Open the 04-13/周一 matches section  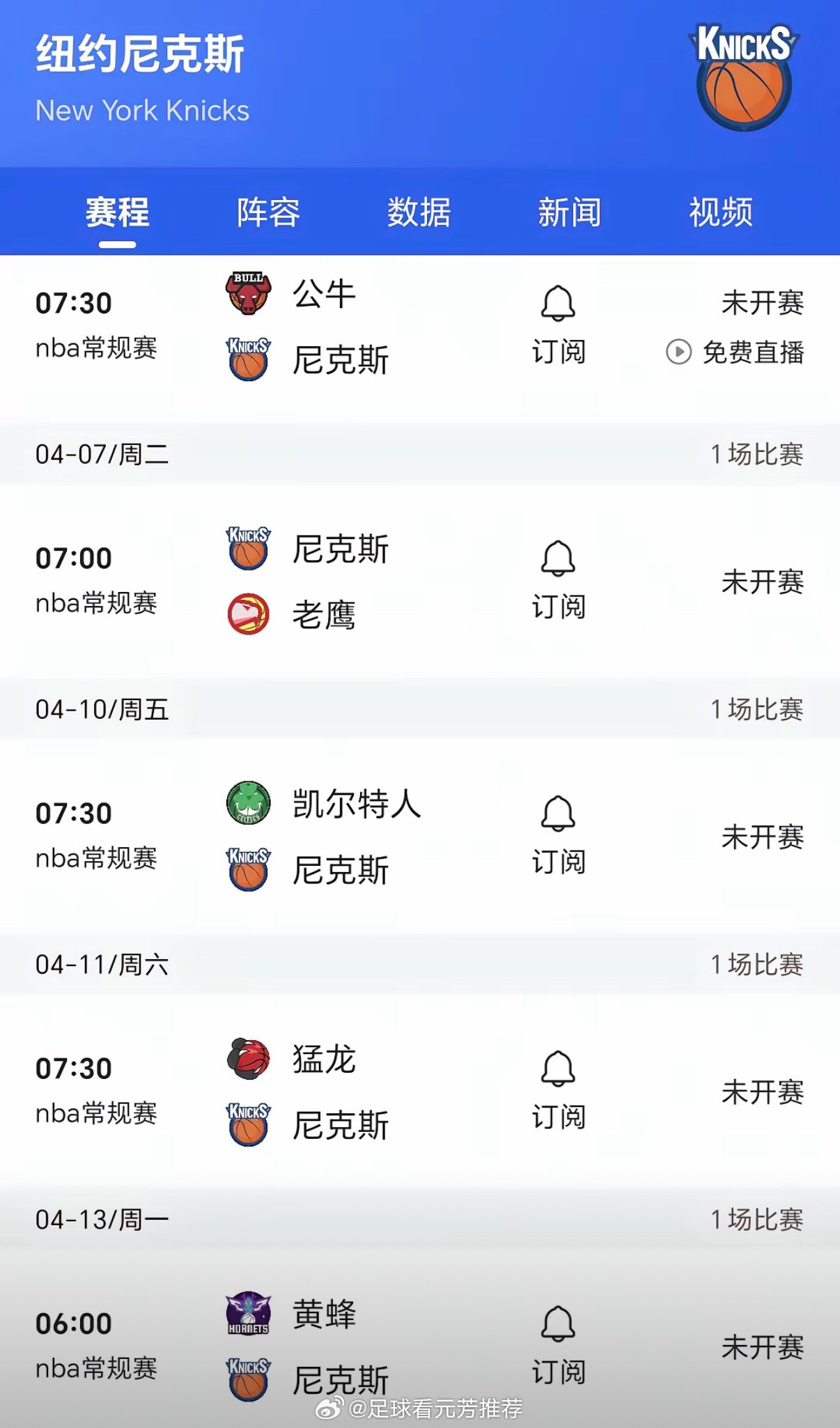pos(420,1218)
